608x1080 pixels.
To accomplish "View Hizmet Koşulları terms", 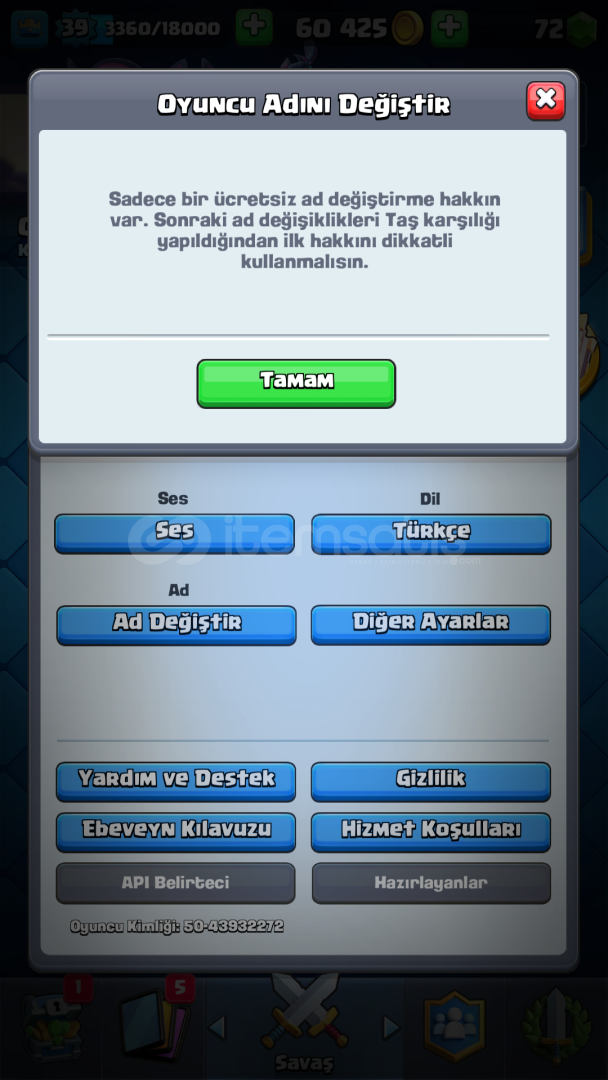I will pyautogui.click(x=431, y=831).
